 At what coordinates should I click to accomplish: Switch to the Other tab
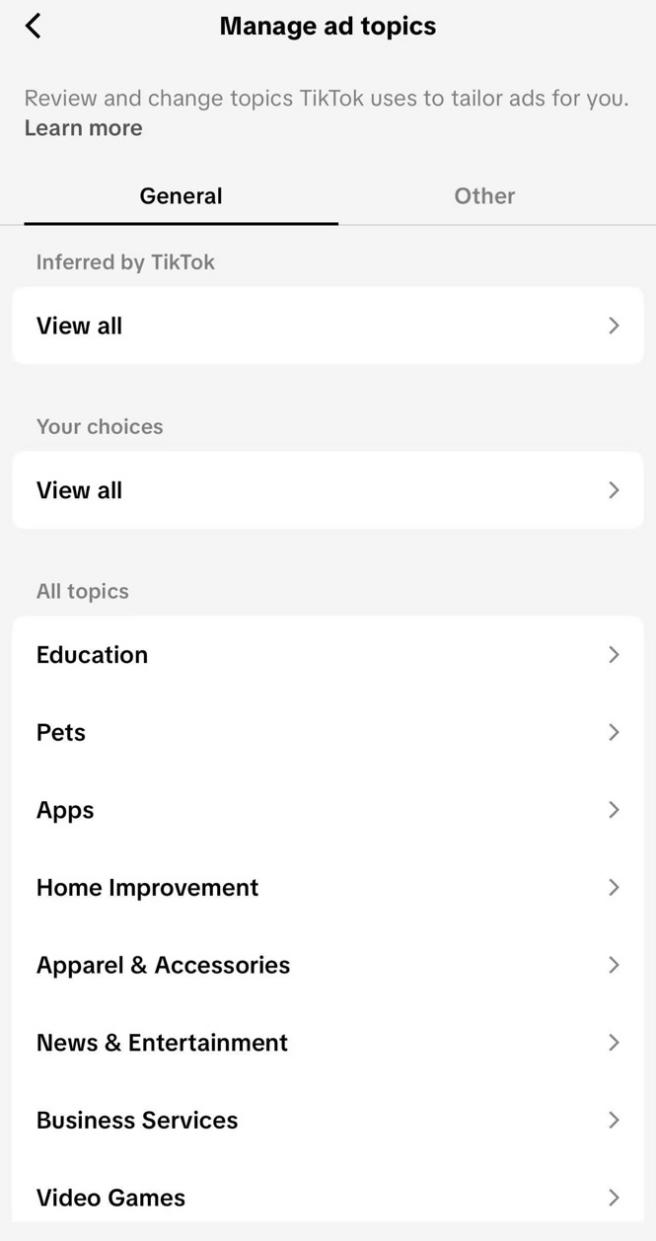tap(484, 196)
